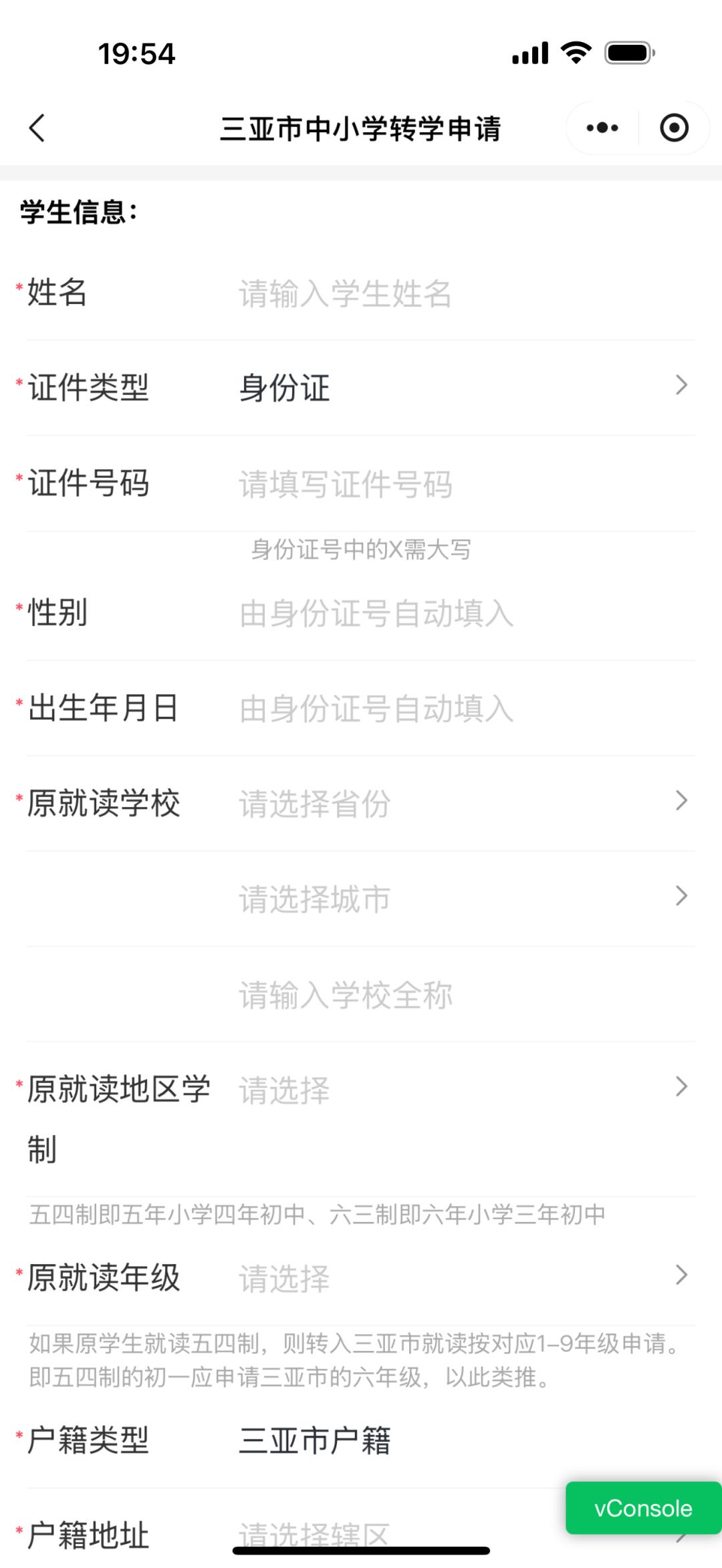Open the 原就读年级 grade picker
The width and height of the screenshot is (722, 1568).
pyautogui.click(x=461, y=1278)
